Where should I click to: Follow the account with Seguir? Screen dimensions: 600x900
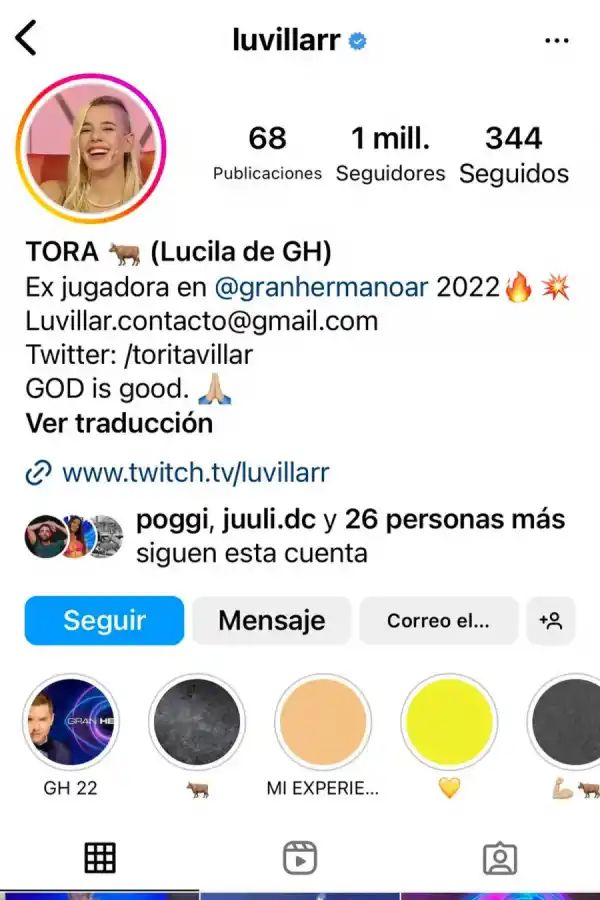[x=104, y=621]
